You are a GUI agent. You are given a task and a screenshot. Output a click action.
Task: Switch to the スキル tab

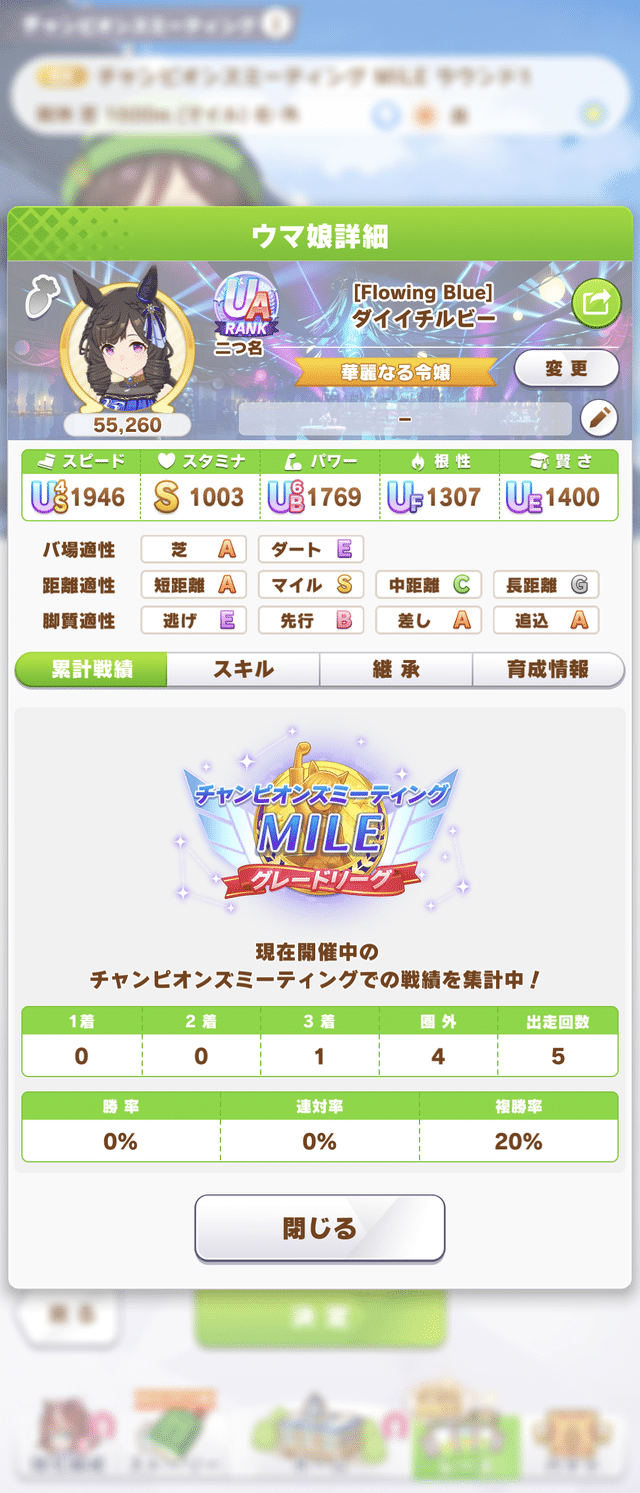(x=243, y=669)
